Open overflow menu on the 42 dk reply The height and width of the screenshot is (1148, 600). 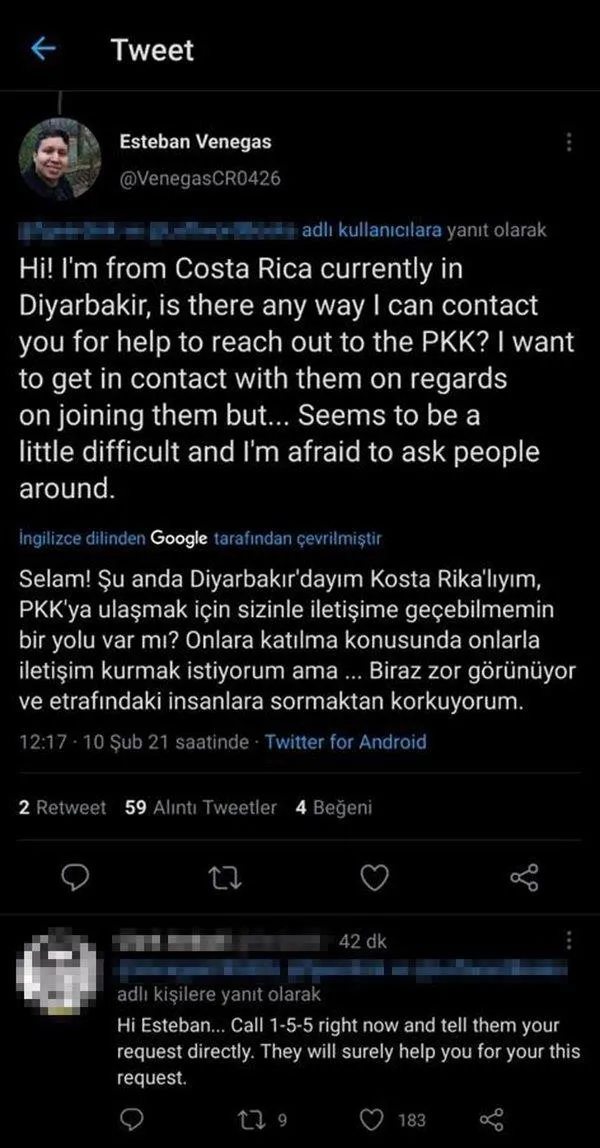click(x=568, y=941)
